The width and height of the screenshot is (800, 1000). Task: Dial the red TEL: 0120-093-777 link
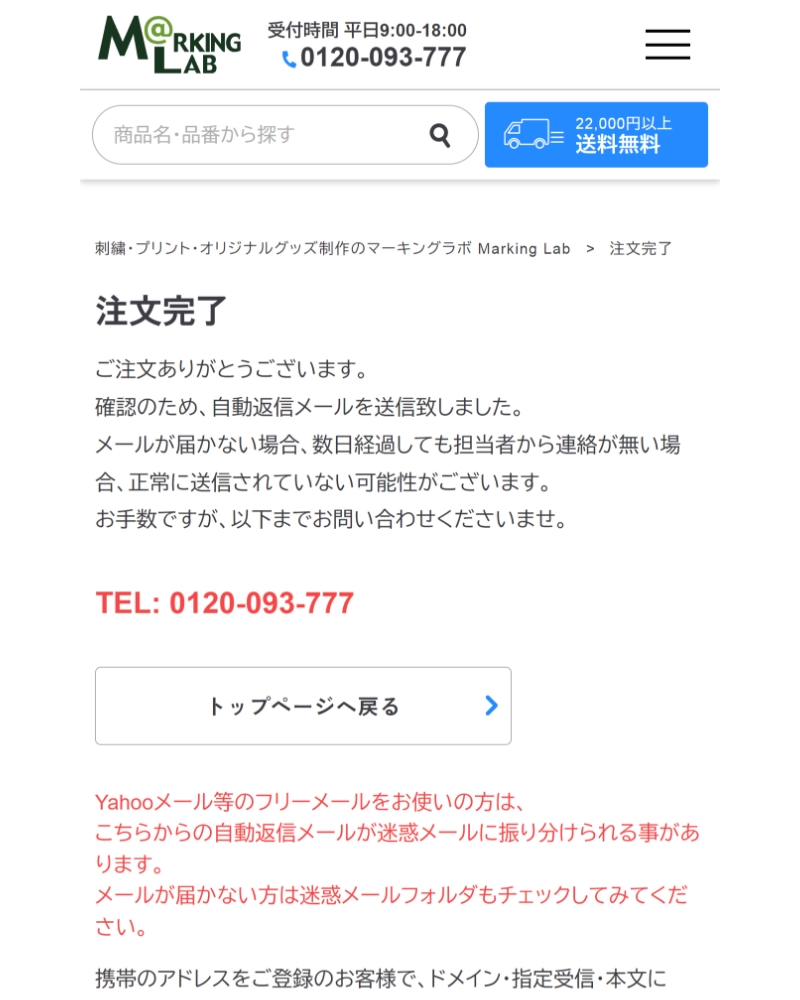pos(225,604)
